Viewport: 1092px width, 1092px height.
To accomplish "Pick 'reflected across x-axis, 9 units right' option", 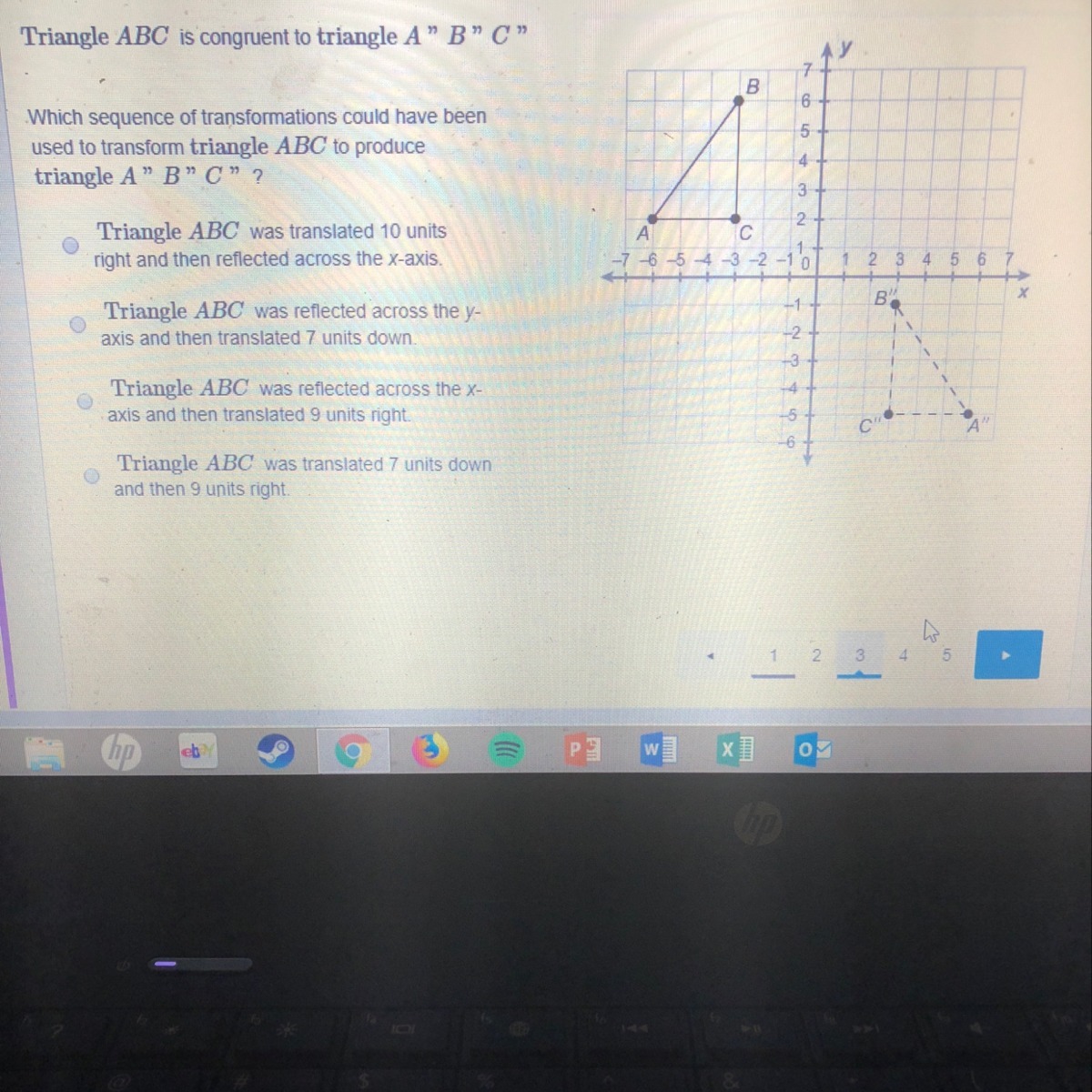I will (x=85, y=401).
